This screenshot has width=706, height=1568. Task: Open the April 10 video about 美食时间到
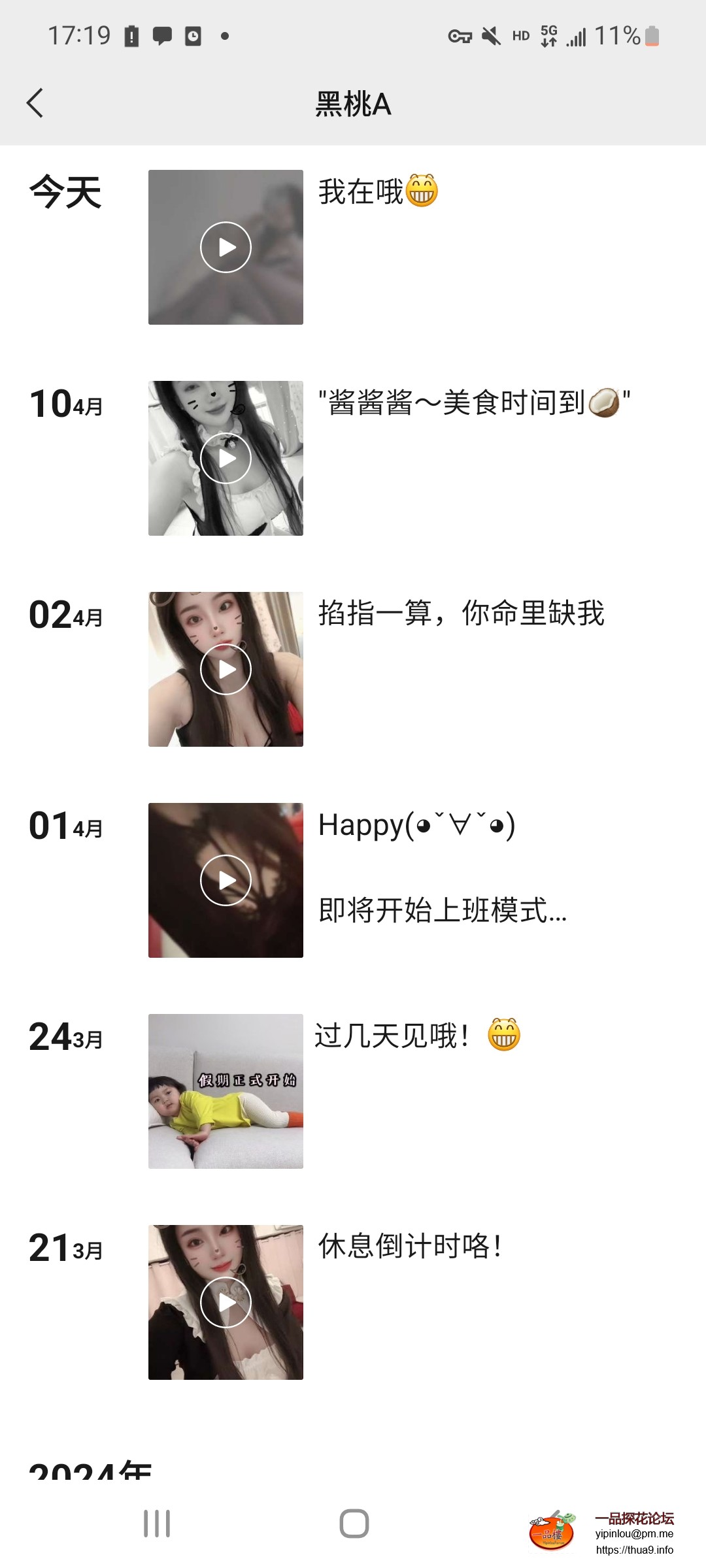[x=226, y=458]
